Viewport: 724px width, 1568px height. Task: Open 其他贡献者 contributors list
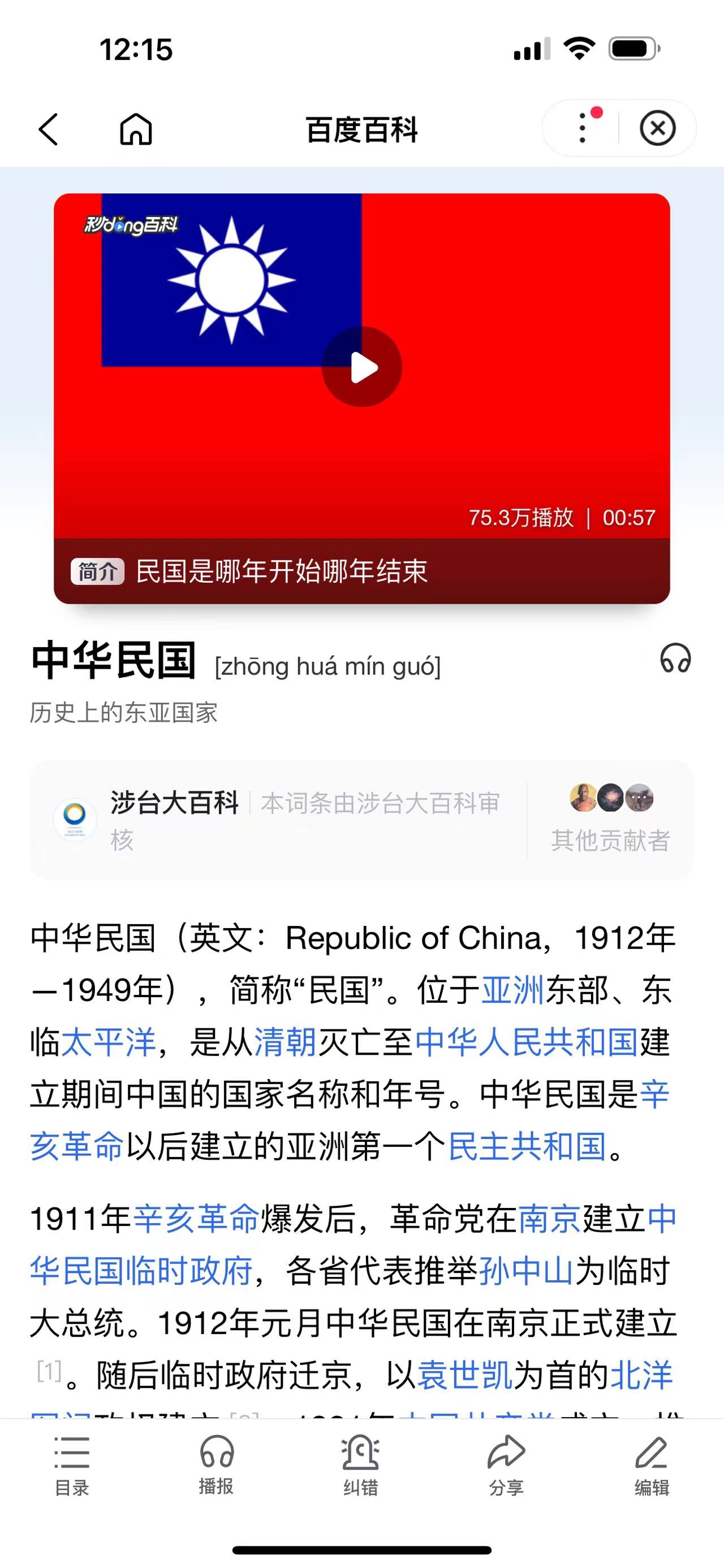[611, 818]
